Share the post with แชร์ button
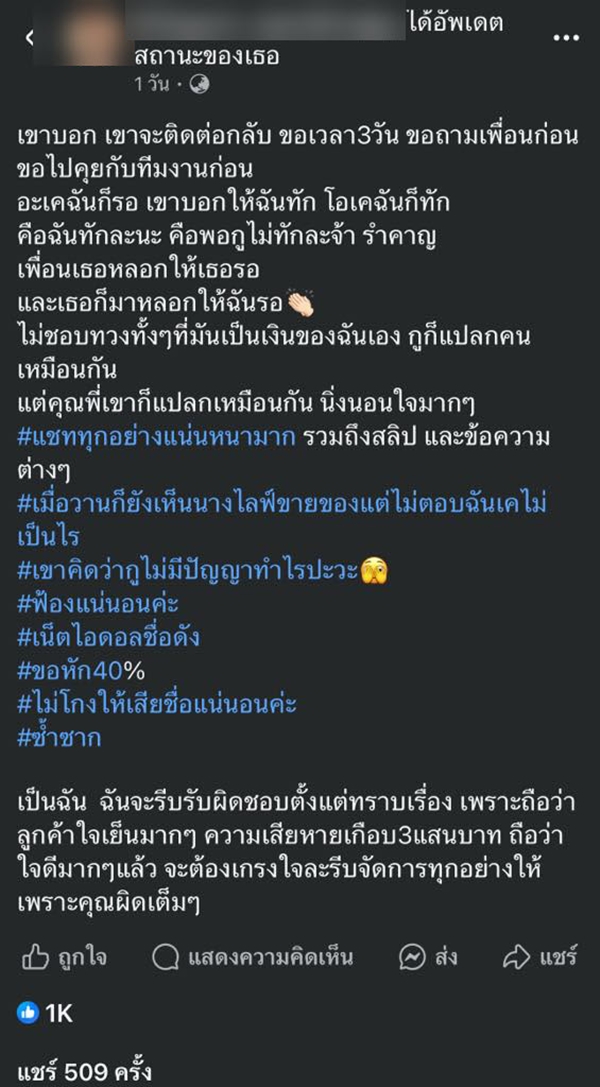Screen dimensions: 600x1087 tap(541, 958)
